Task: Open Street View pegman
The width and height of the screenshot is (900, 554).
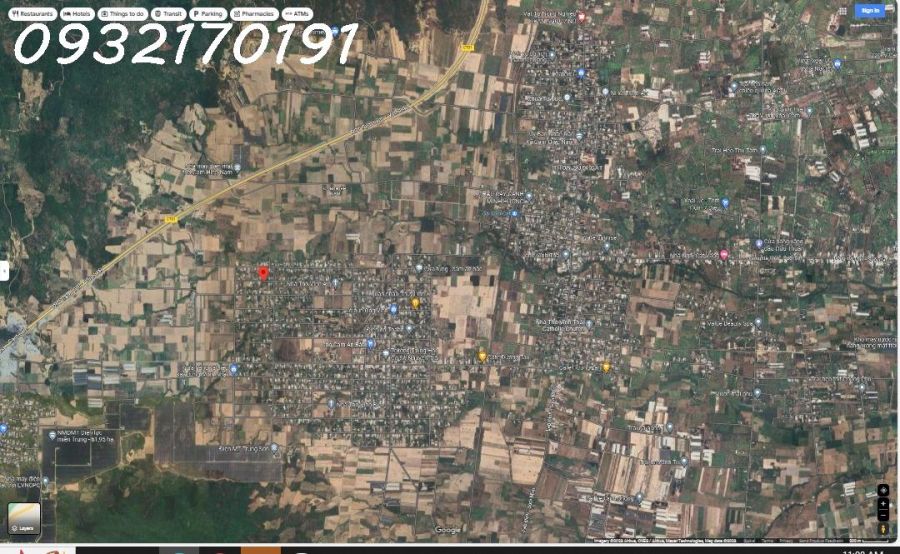Action: pos(883,528)
